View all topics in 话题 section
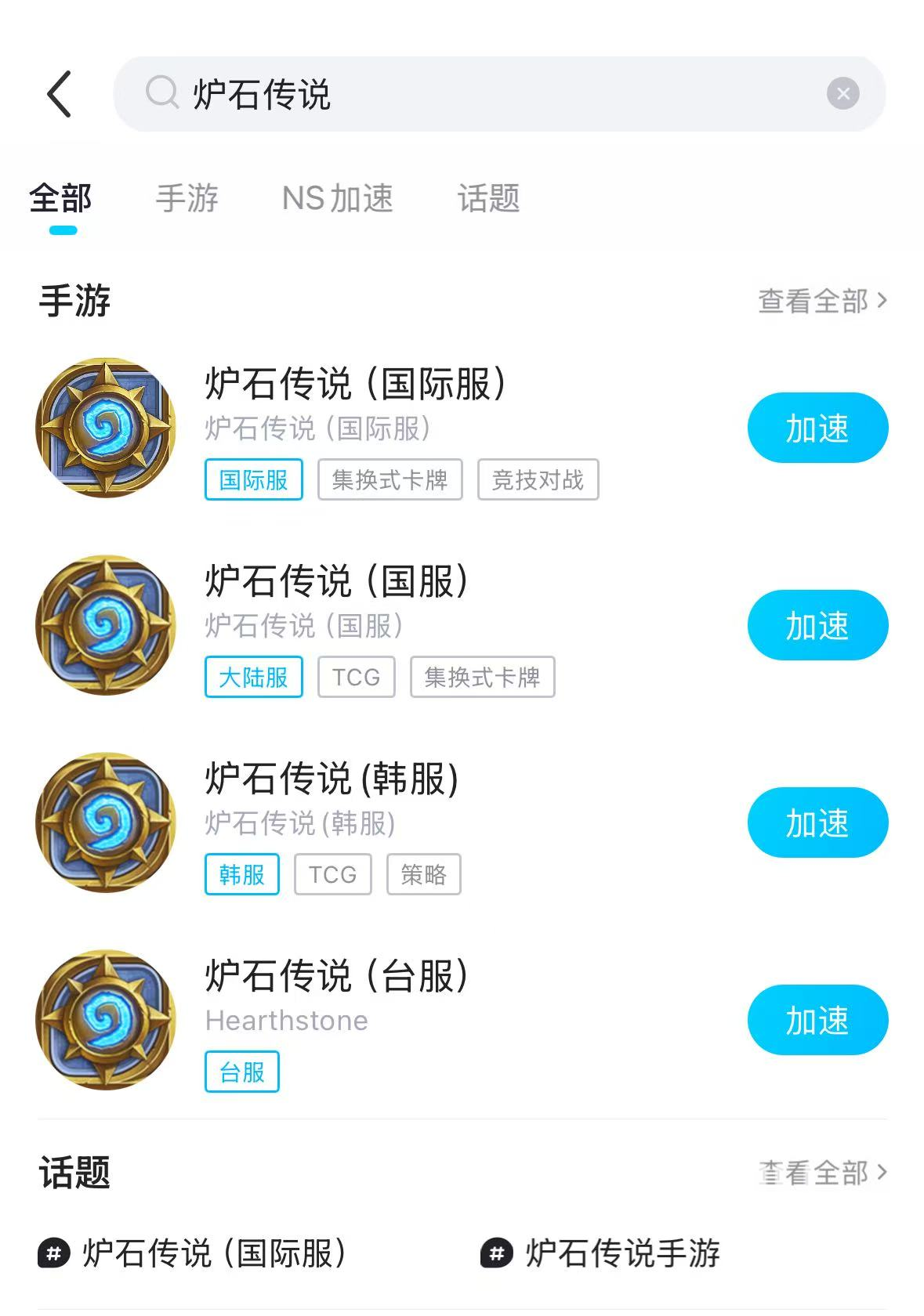This screenshot has height=1316, width=924. [x=822, y=1173]
